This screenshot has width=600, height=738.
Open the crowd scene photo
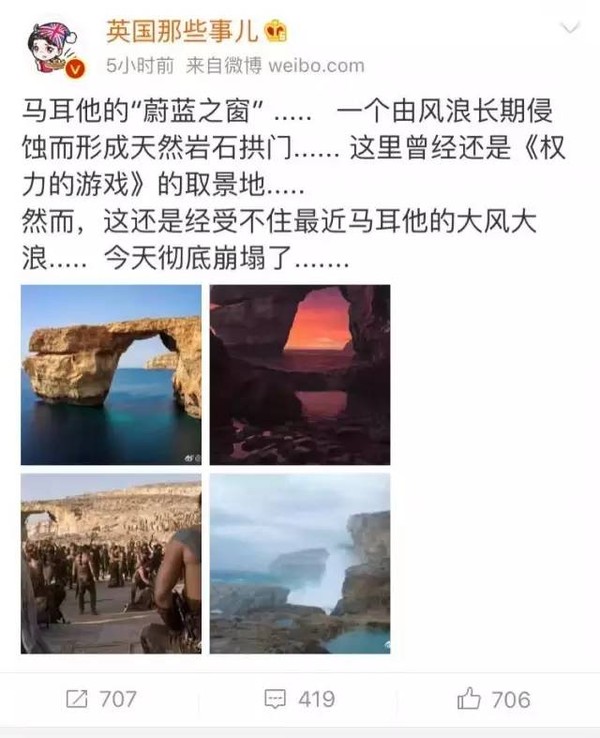(x=111, y=563)
